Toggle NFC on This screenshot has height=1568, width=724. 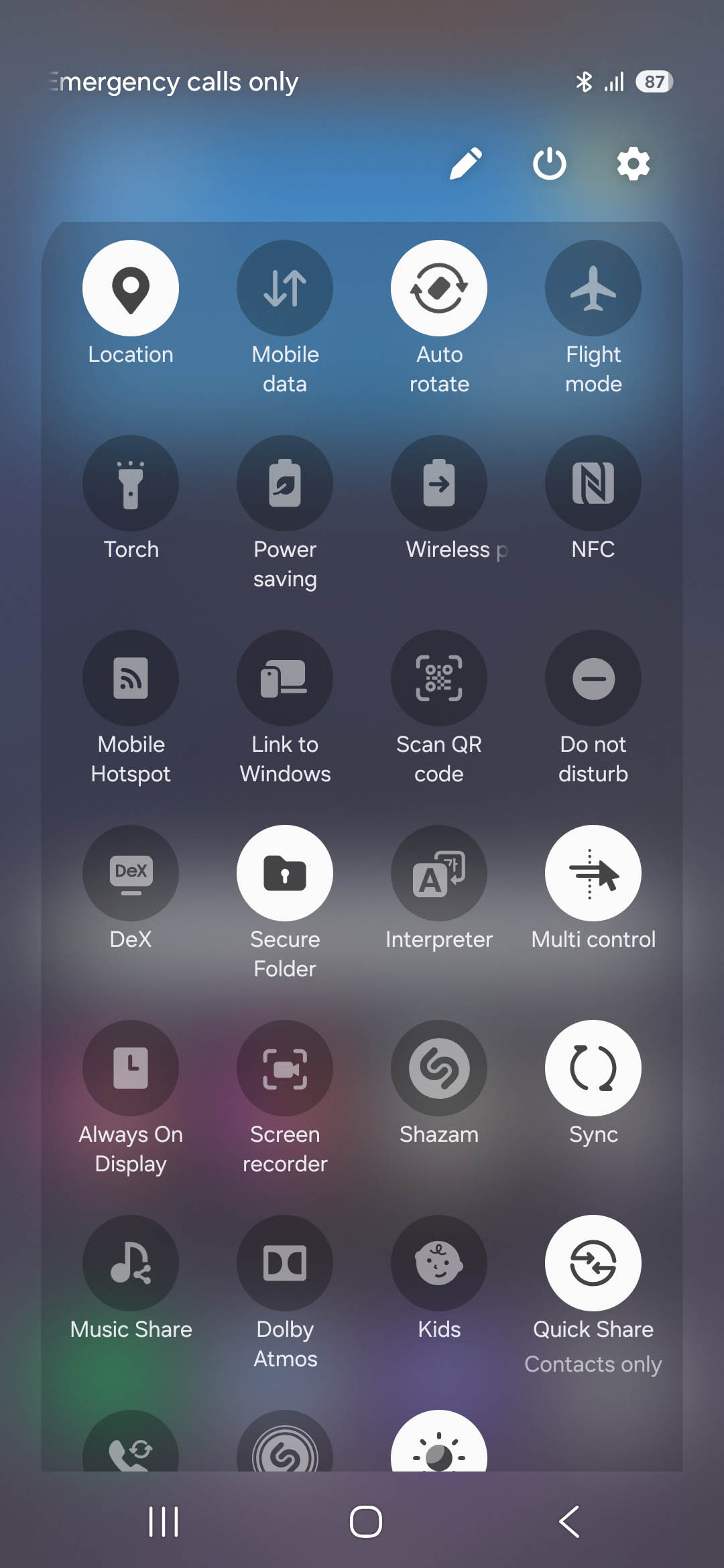pos(593,483)
